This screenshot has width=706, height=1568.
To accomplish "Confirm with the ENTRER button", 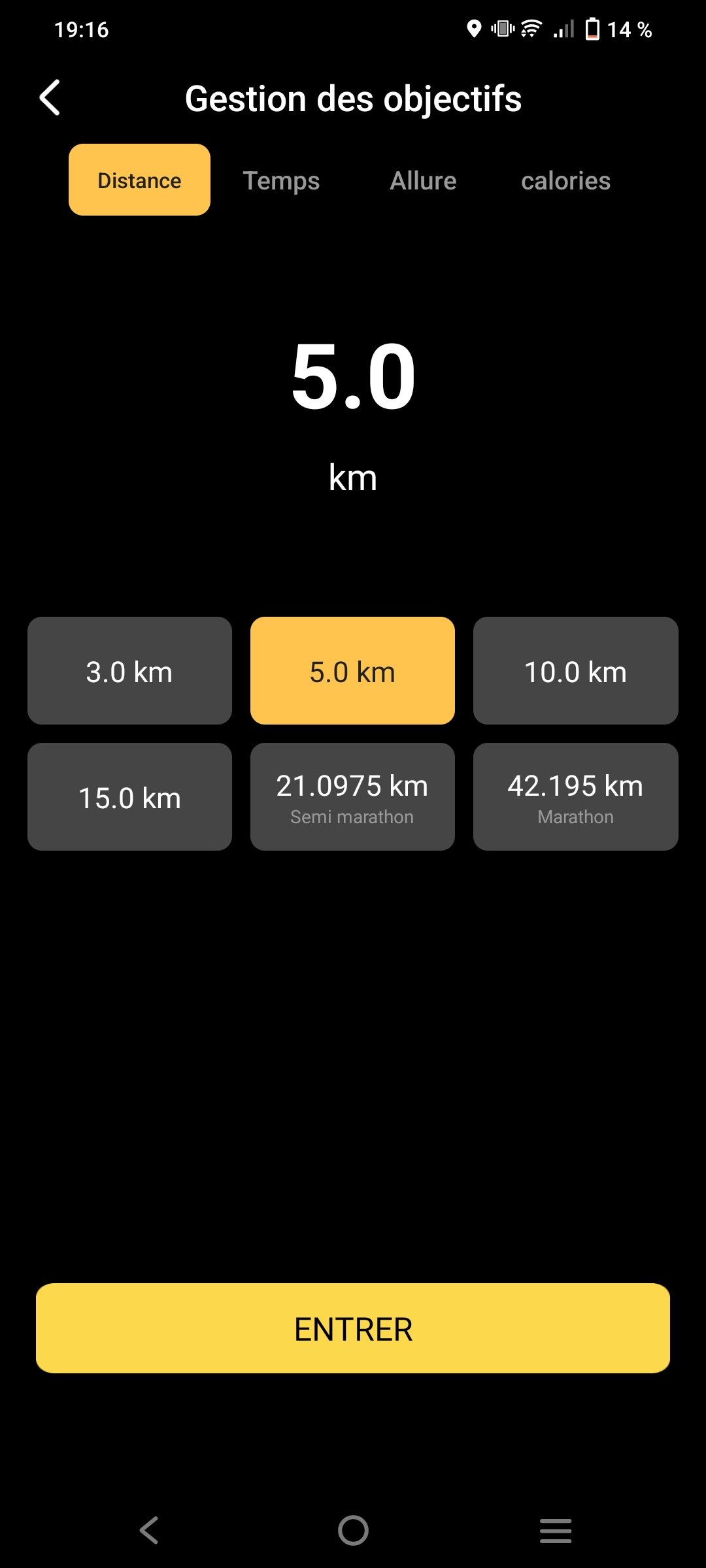I will point(353,1328).
